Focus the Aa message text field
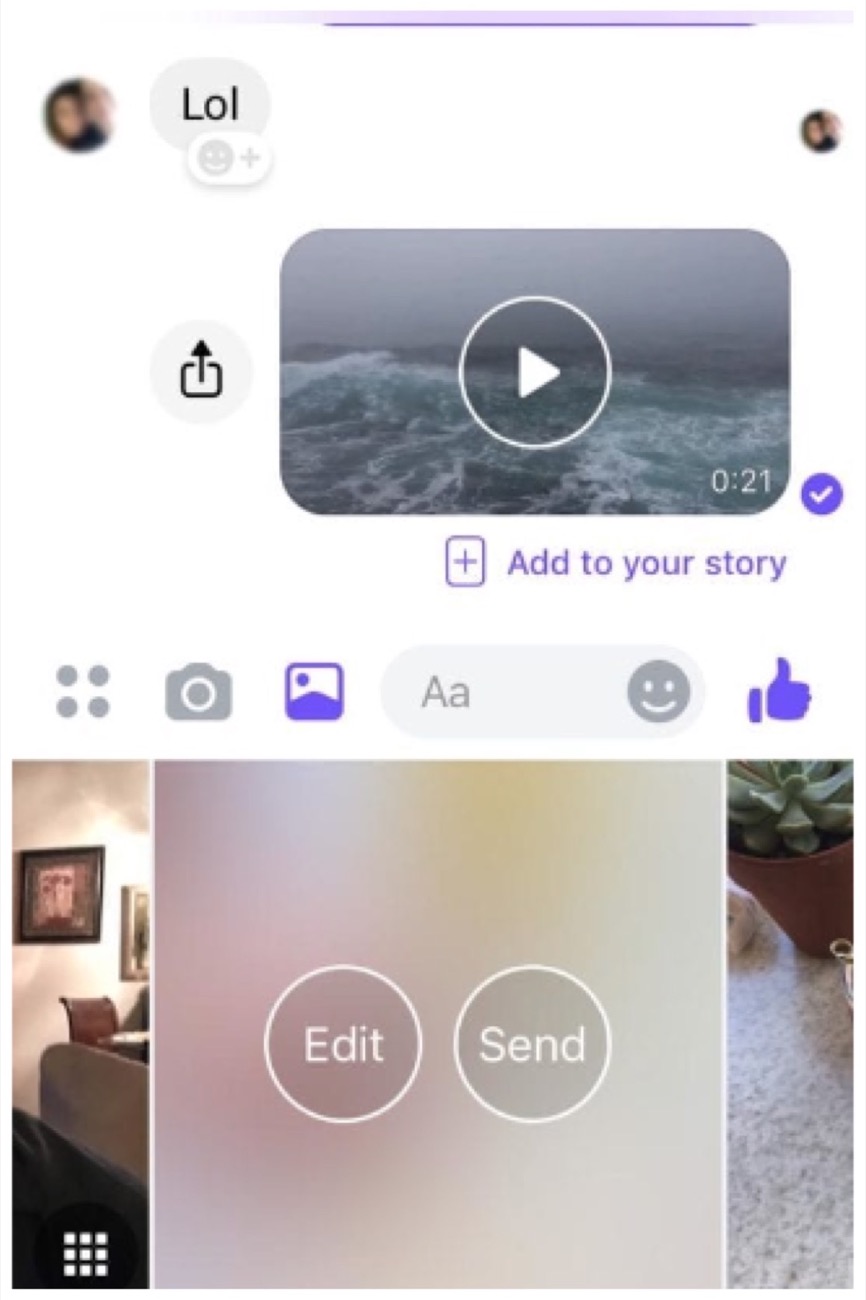This screenshot has width=866, height=1300. 500,691
